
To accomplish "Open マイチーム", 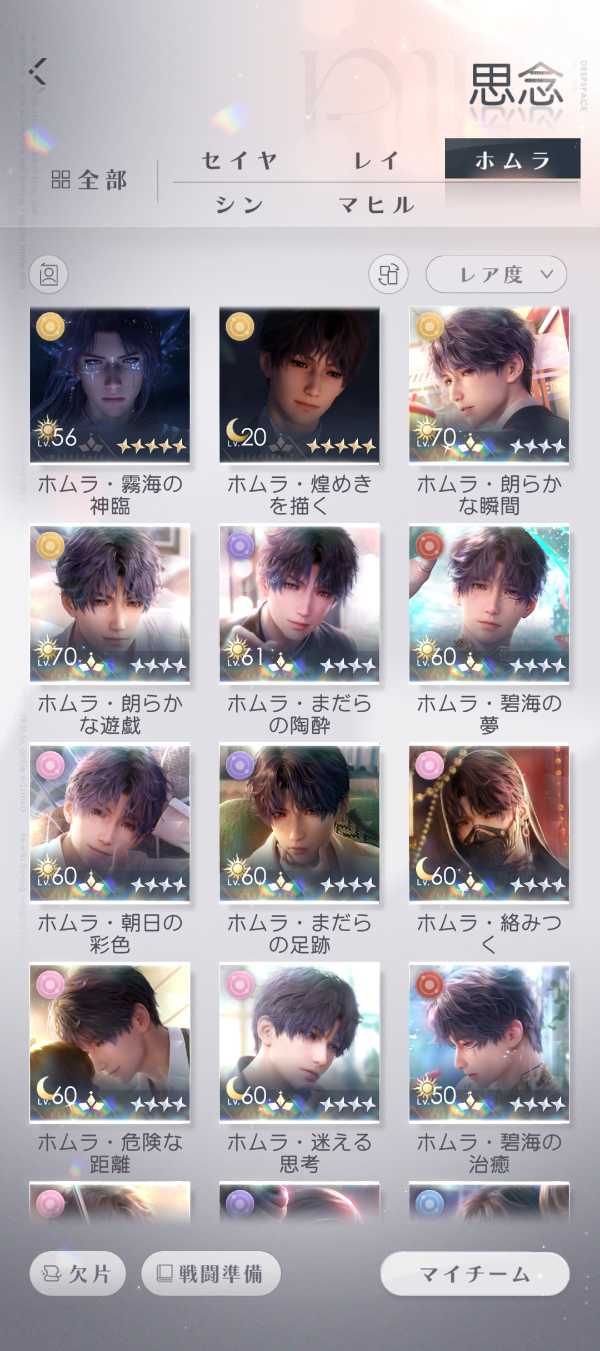I will click(474, 1274).
